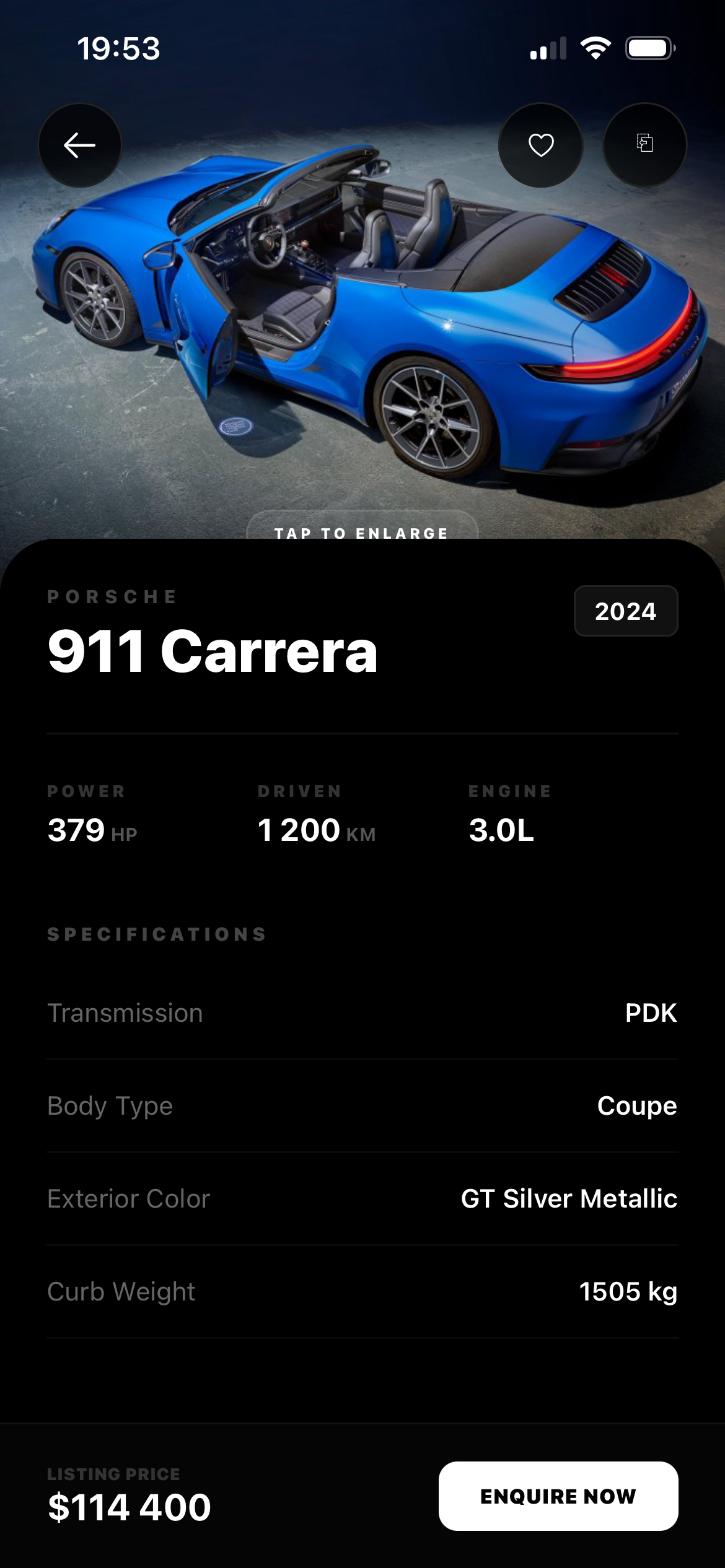725x1568 pixels.
Task: Tap the 379 HP power stat
Action: click(92, 830)
